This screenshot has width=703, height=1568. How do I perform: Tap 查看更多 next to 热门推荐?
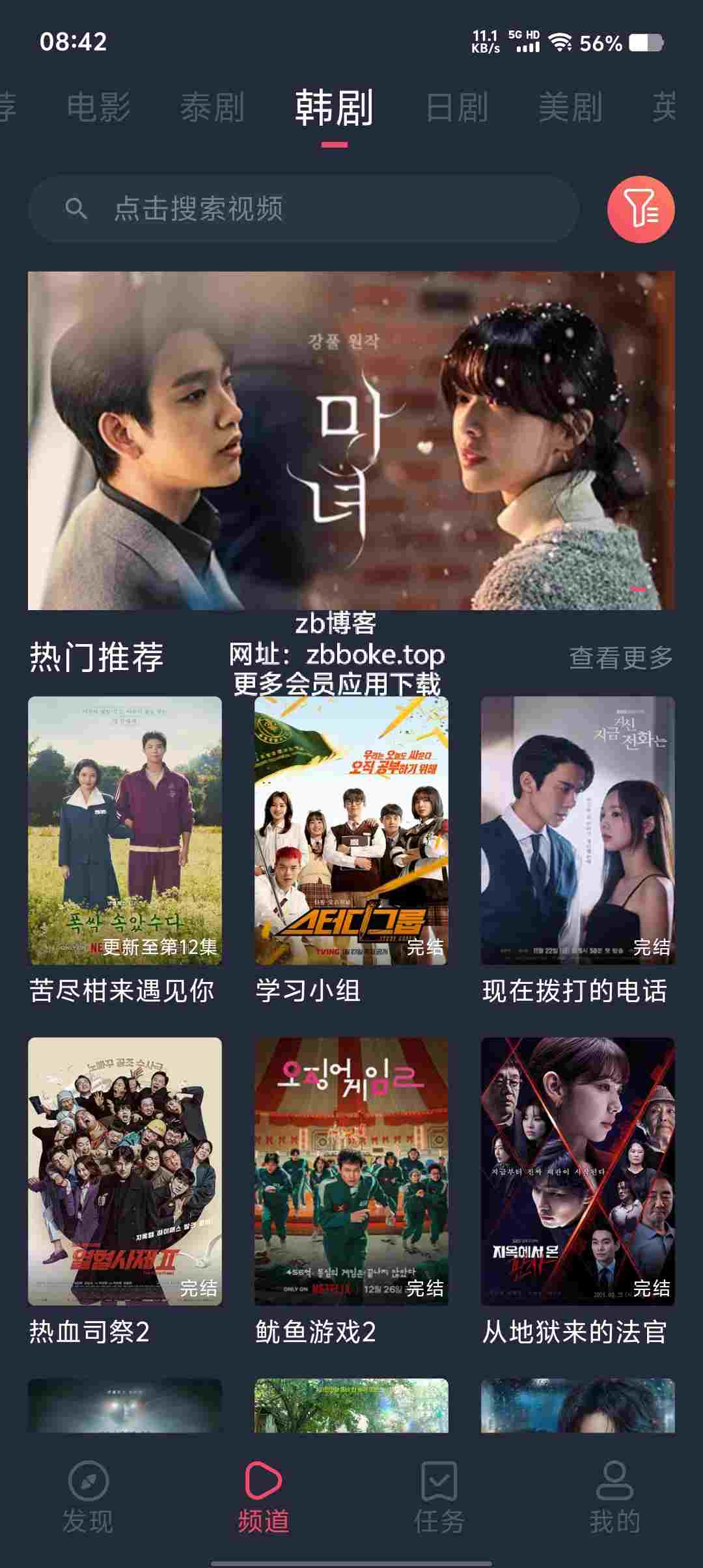[621, 658]
